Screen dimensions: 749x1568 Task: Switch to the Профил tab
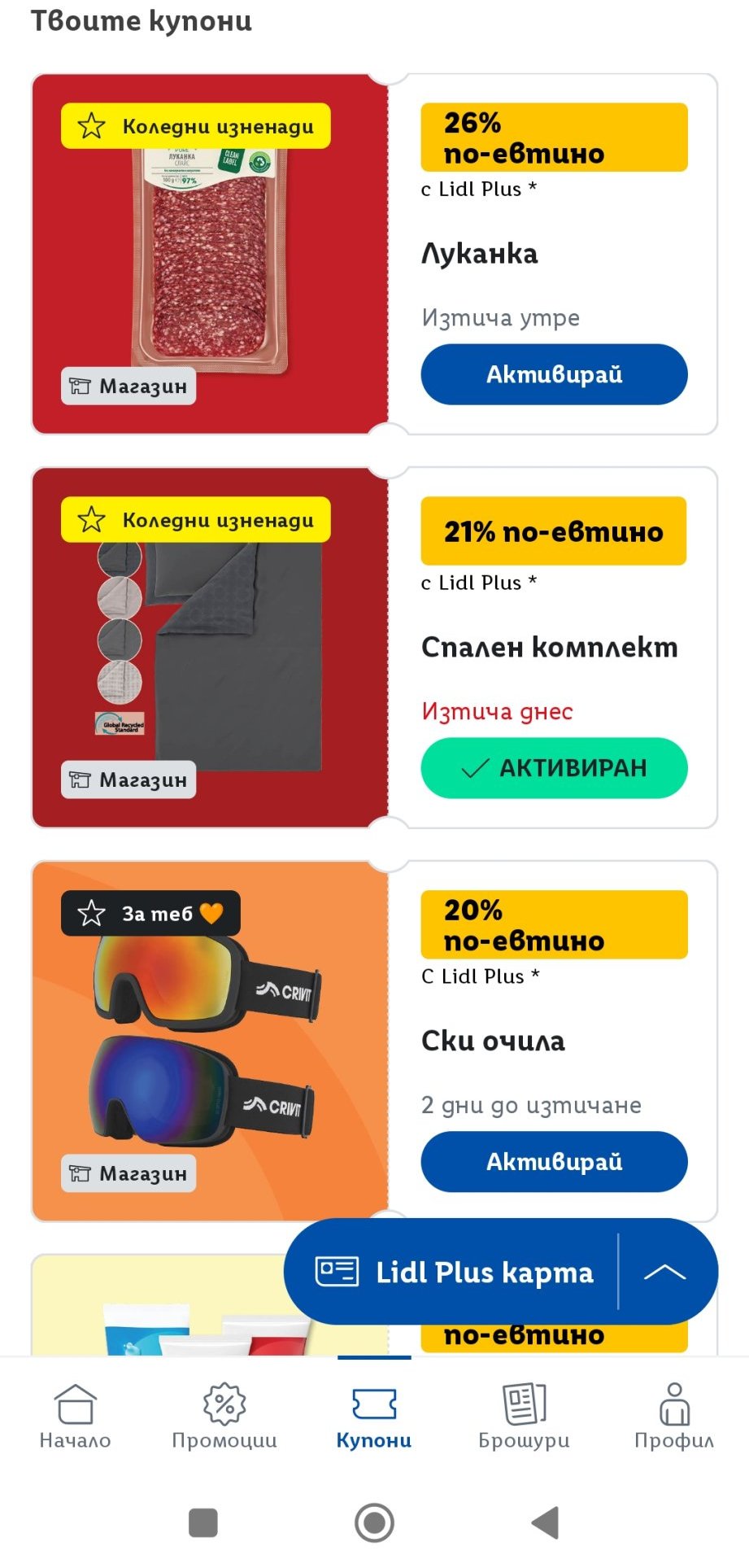(673, 1416)
